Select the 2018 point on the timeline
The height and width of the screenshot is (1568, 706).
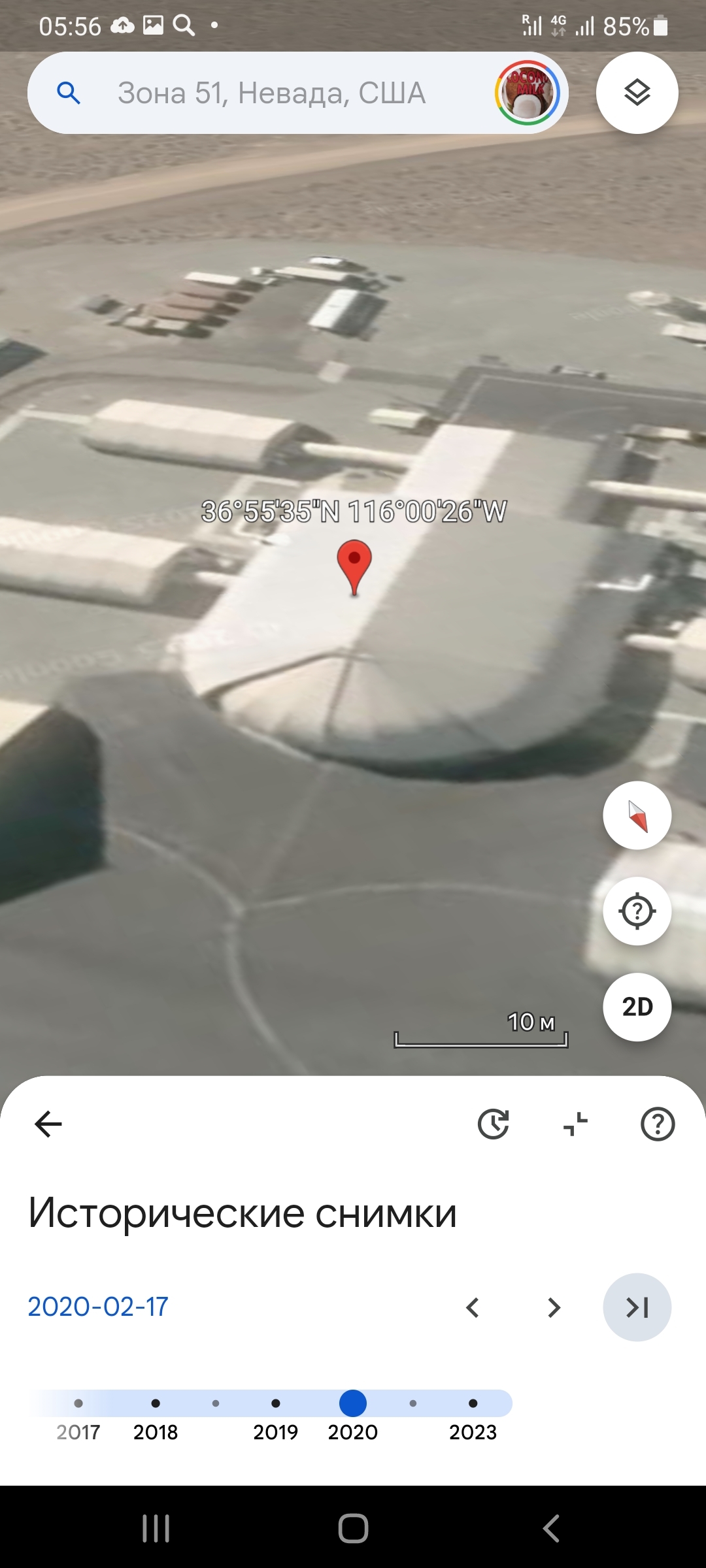point(156,1403)
